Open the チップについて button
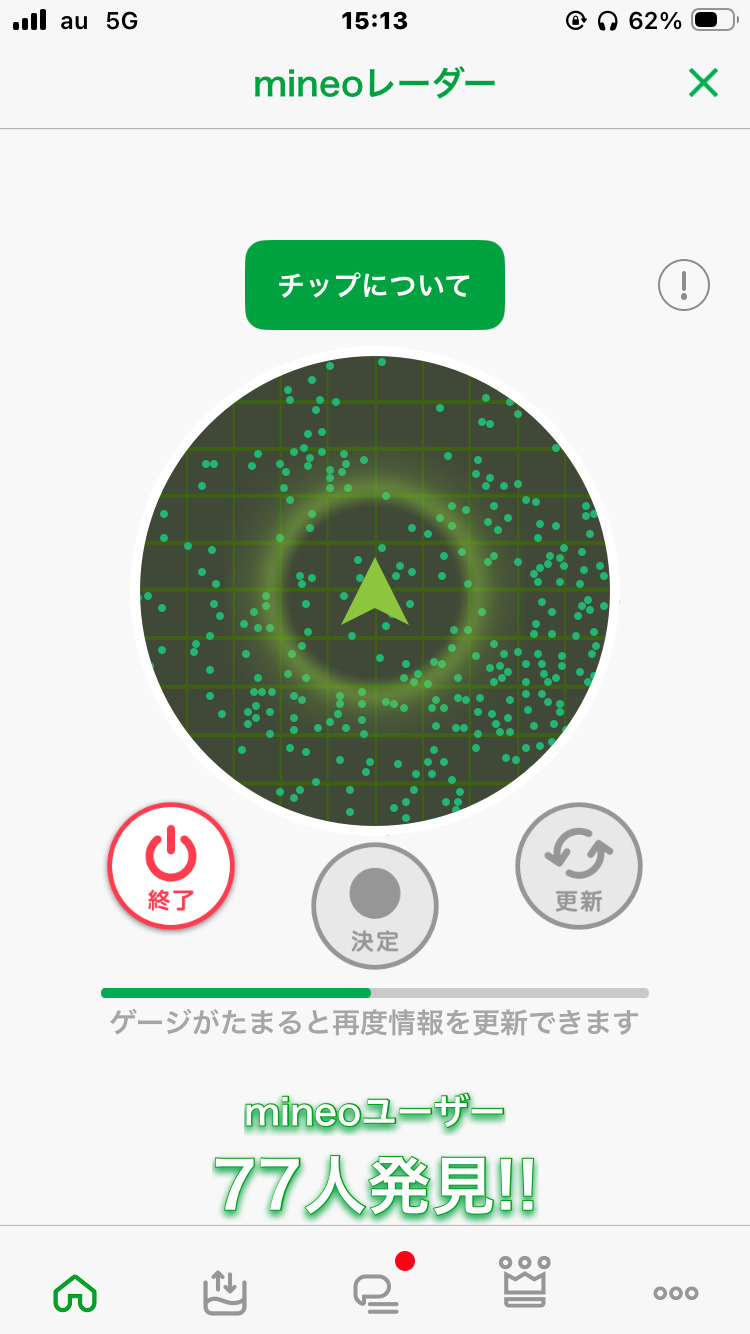 (x=375, y=285)
